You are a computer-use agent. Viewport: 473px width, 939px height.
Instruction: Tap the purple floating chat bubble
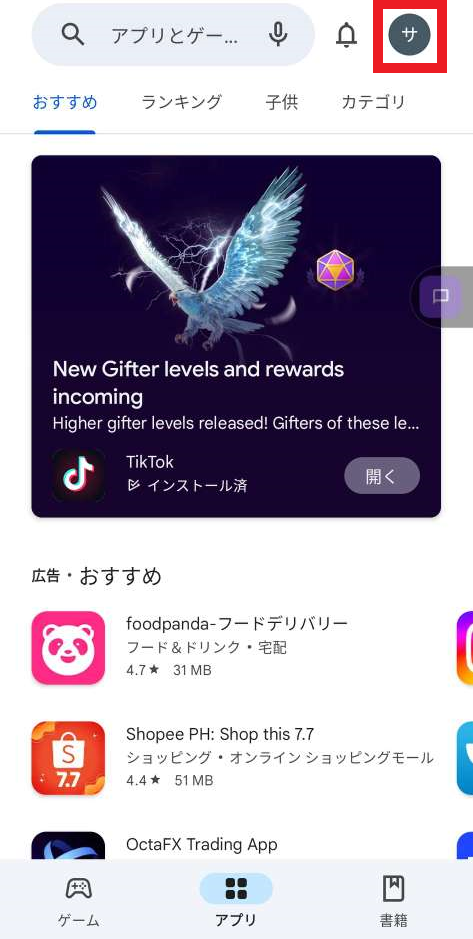coord(441,296)
